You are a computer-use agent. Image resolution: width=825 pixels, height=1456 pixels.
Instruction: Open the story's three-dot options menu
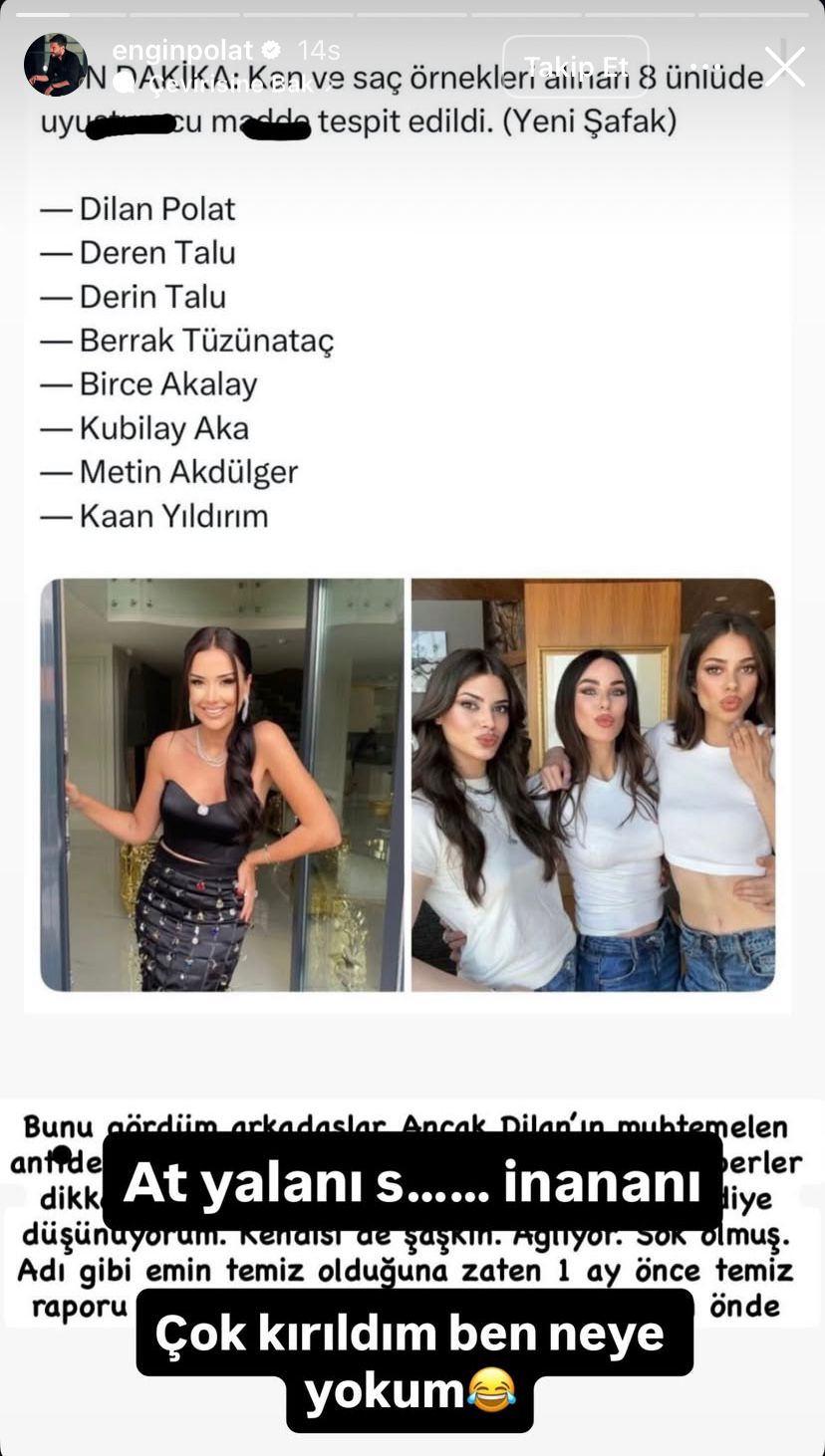pyautogui.click(x=704, y=68)
